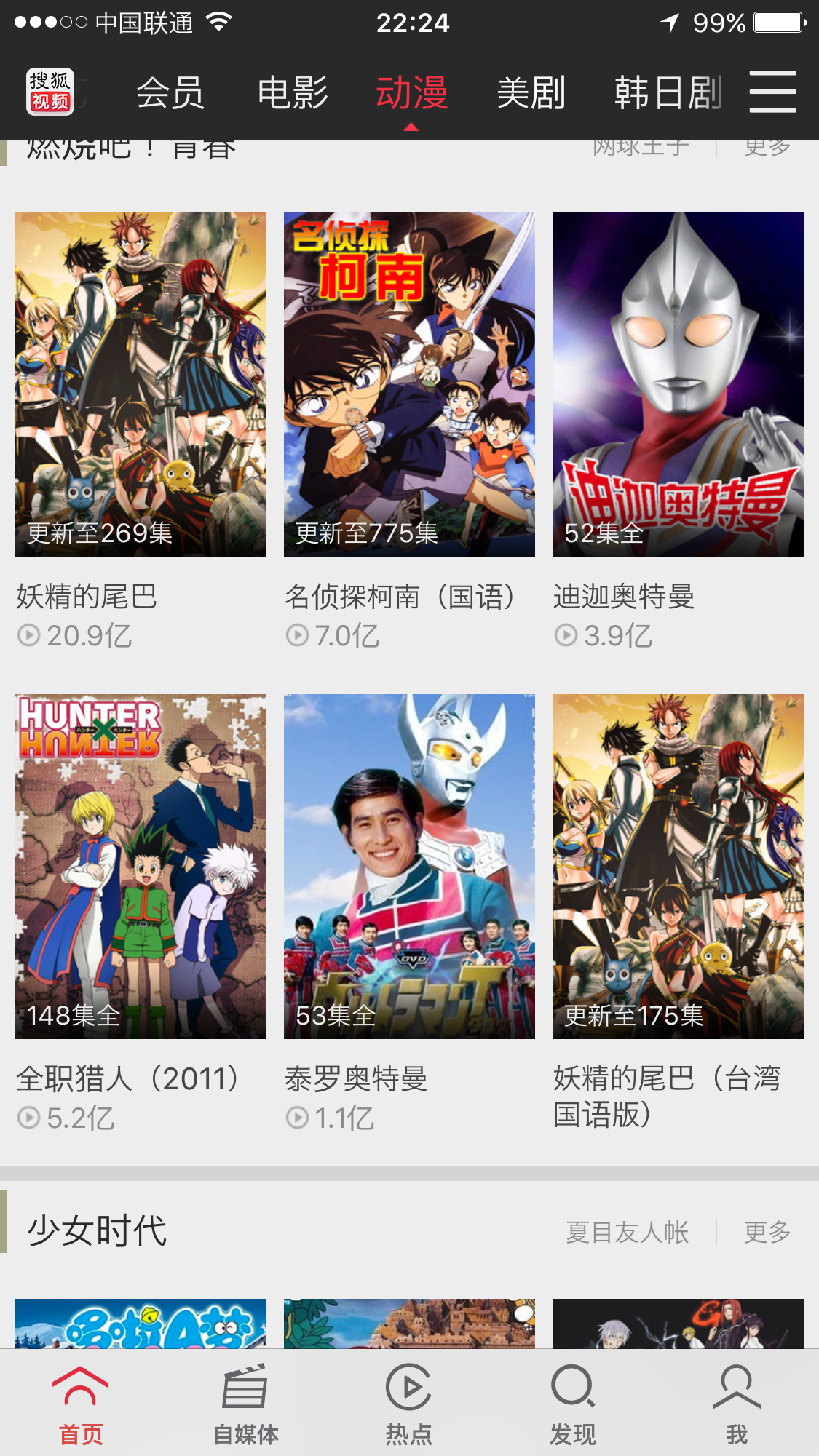Viewport: 819px width, 1456px height.
Task: Open the hamburger channel menu
Action: pos(772,92)
